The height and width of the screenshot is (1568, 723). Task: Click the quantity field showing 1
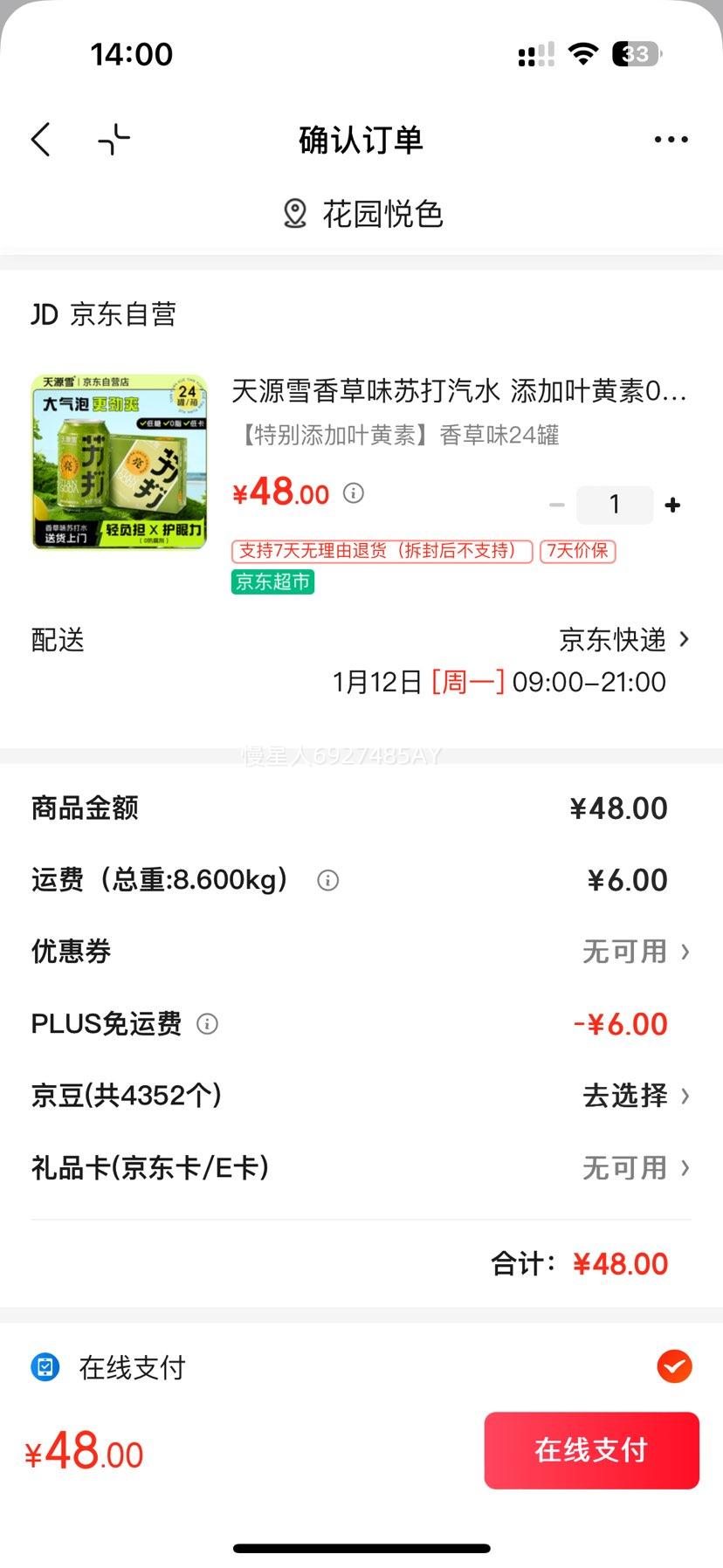click(x=615, y=505)
